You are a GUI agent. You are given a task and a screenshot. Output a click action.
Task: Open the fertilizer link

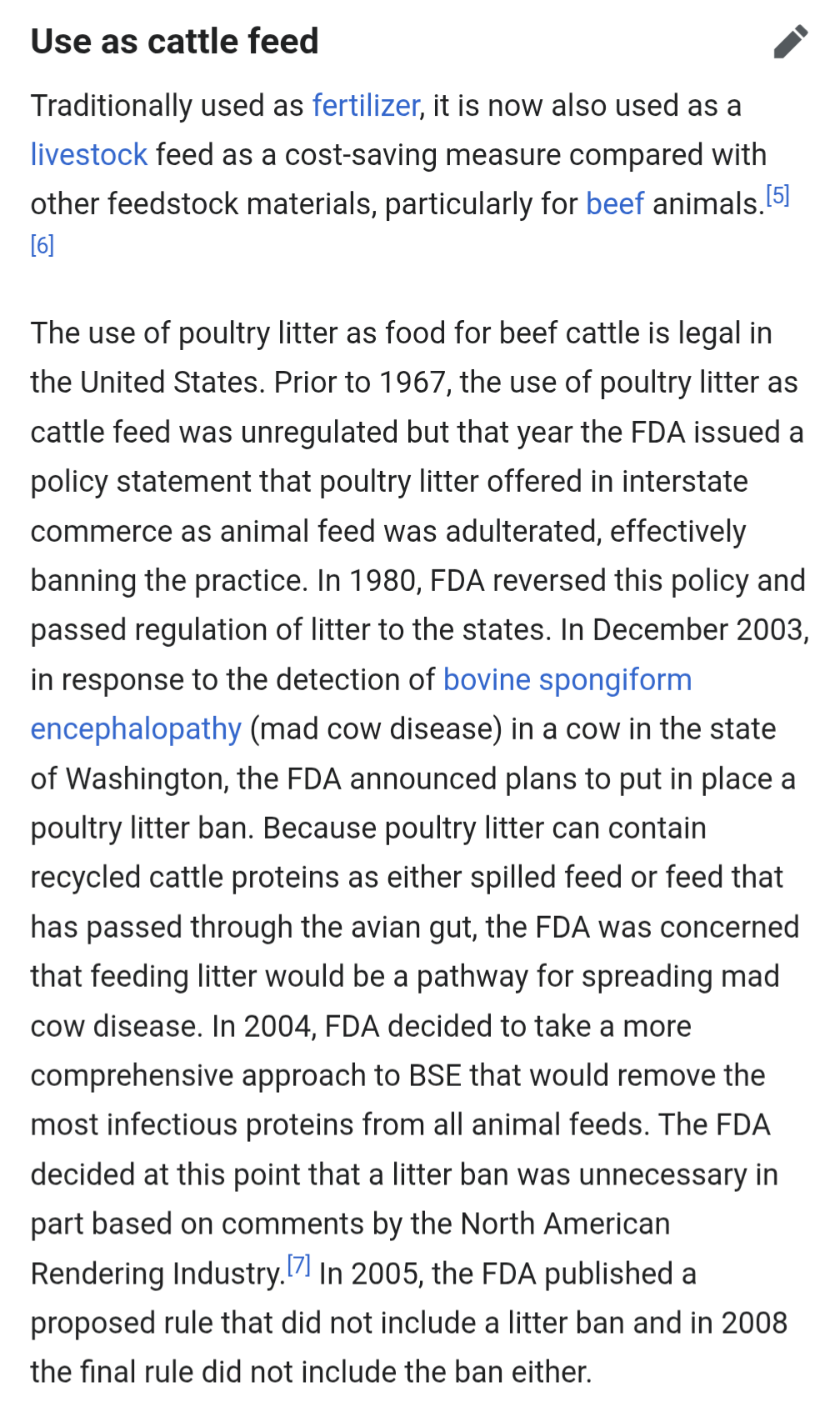(x=366, y=106)
